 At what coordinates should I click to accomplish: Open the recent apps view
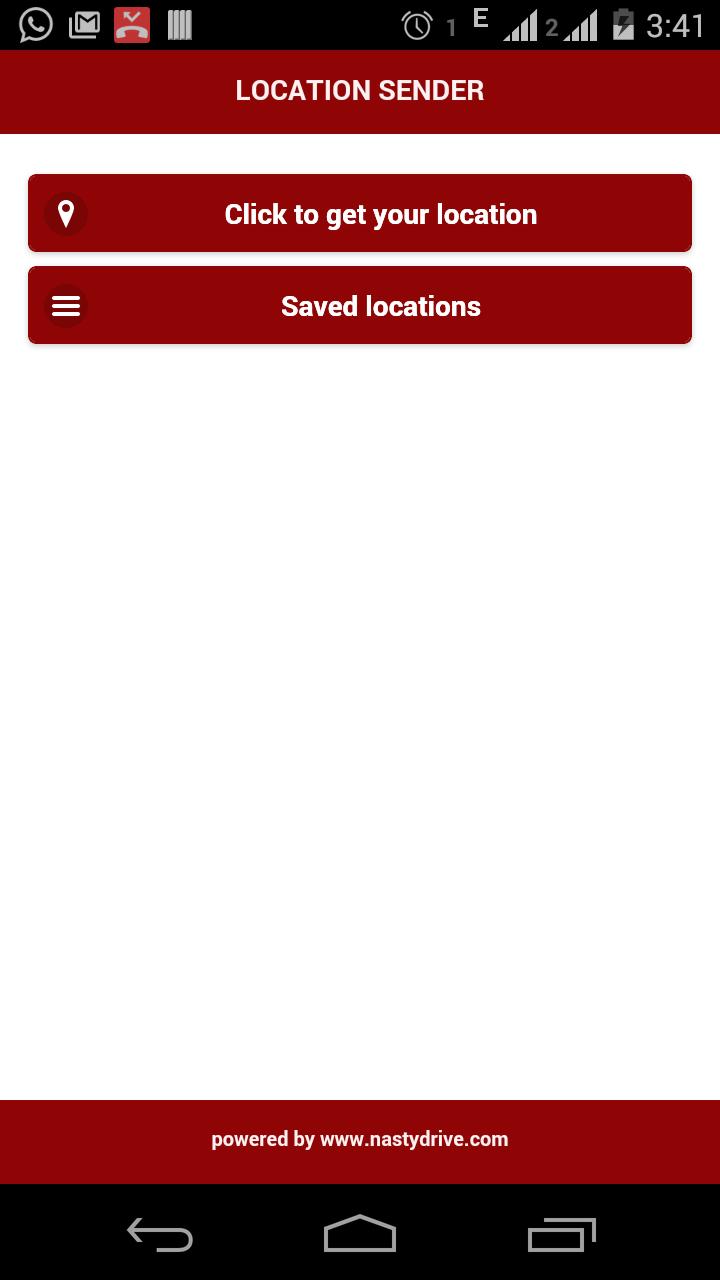[x=561, y=1234]
